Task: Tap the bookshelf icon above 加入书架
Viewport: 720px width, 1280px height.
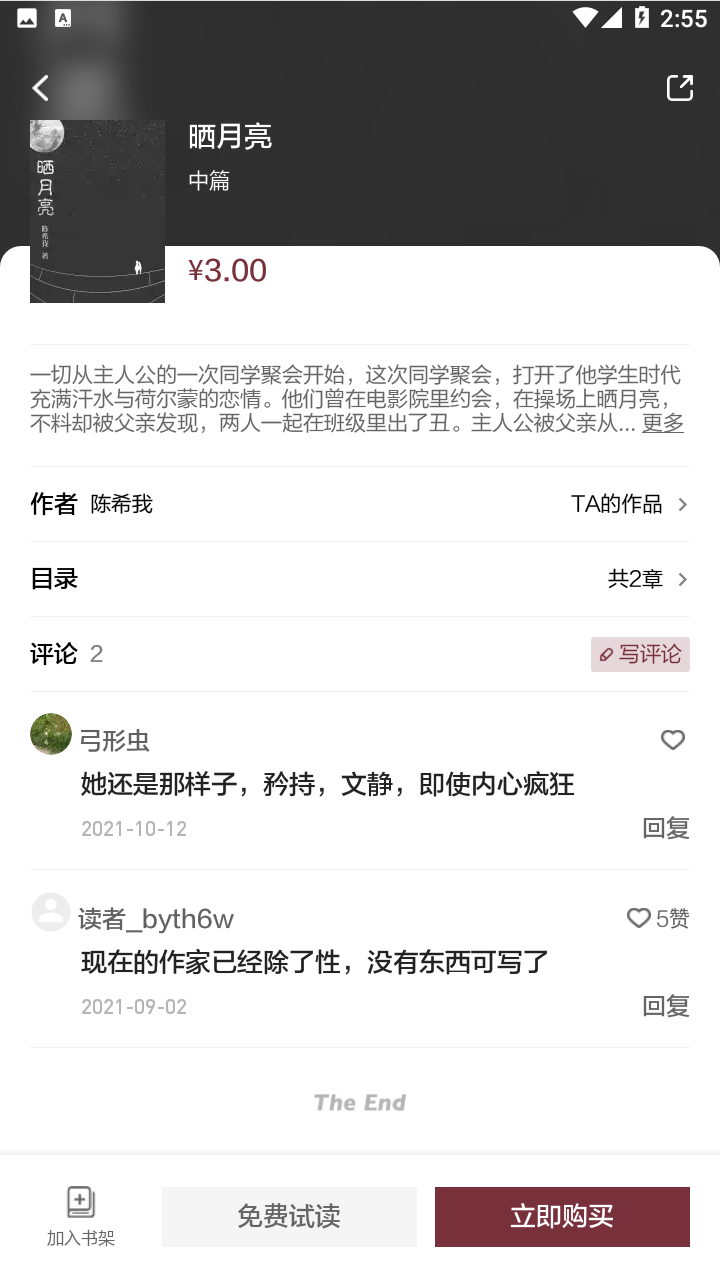Action: click(x=80, y=1201)
